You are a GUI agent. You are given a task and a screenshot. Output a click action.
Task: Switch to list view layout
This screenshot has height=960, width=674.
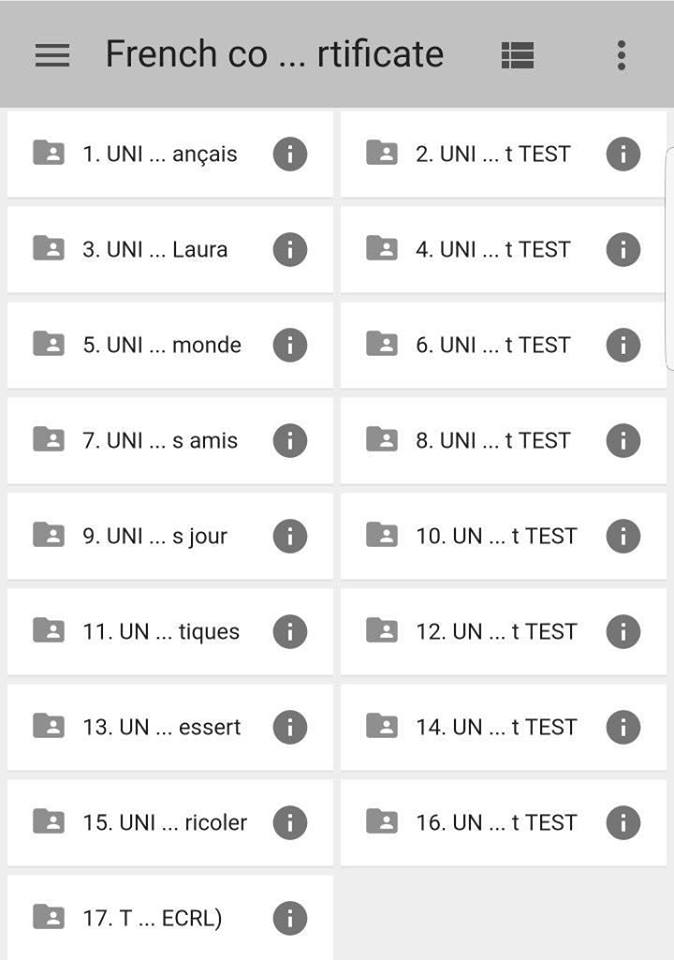(x=517, y=55)
